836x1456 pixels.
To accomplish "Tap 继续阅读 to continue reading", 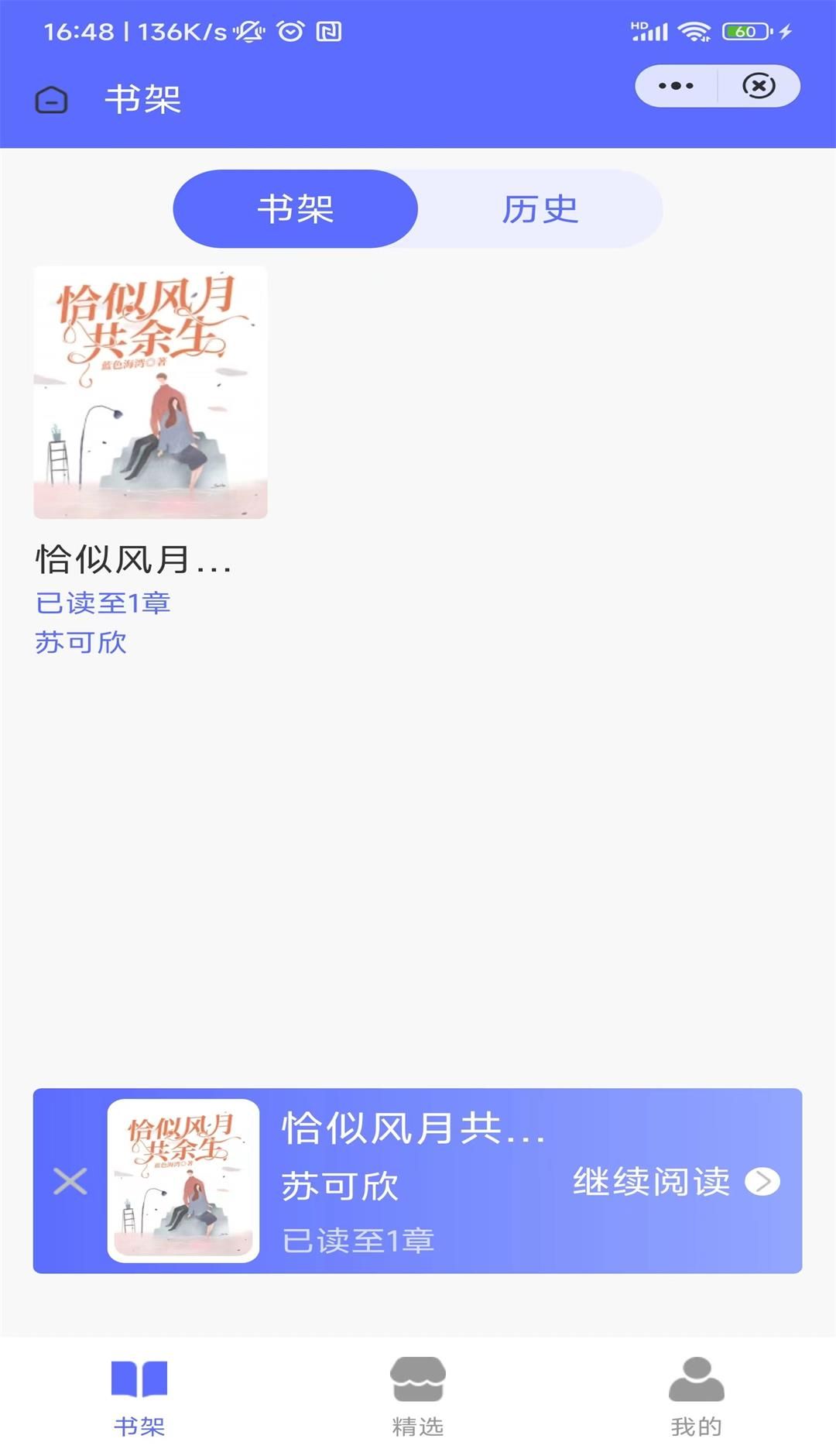I will point(650,1181).
